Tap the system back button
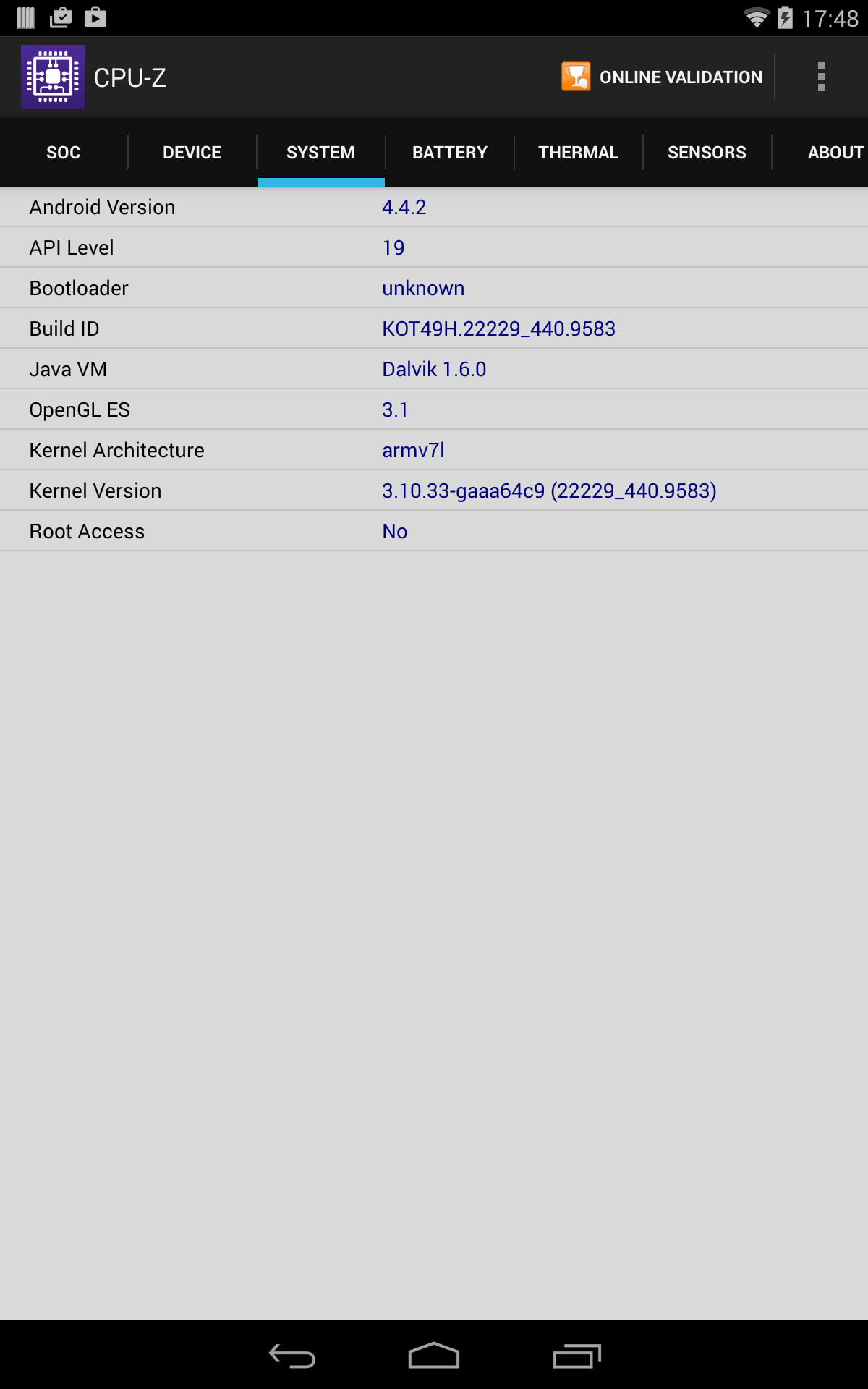 (x=292, y=1356)
